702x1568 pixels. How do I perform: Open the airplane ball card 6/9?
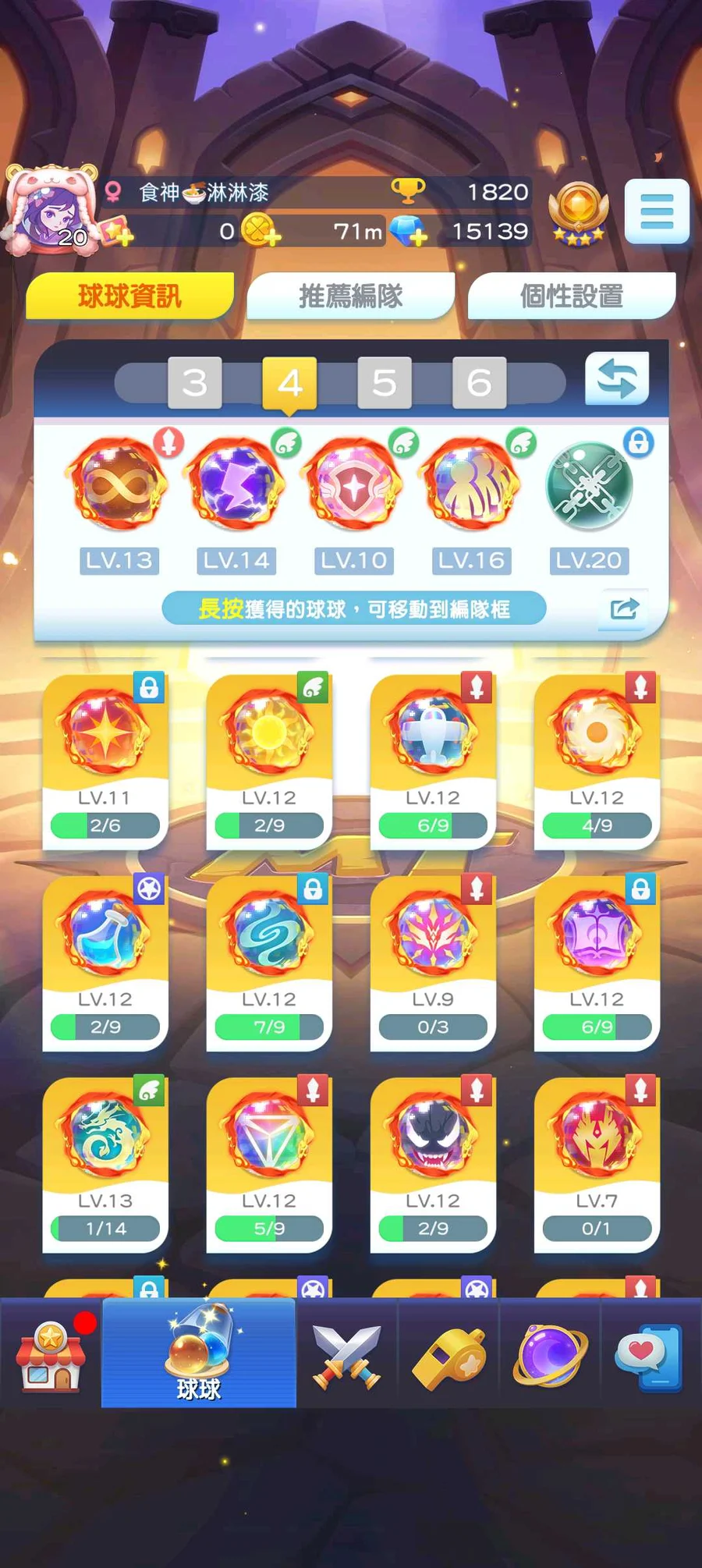click(433, 761)
